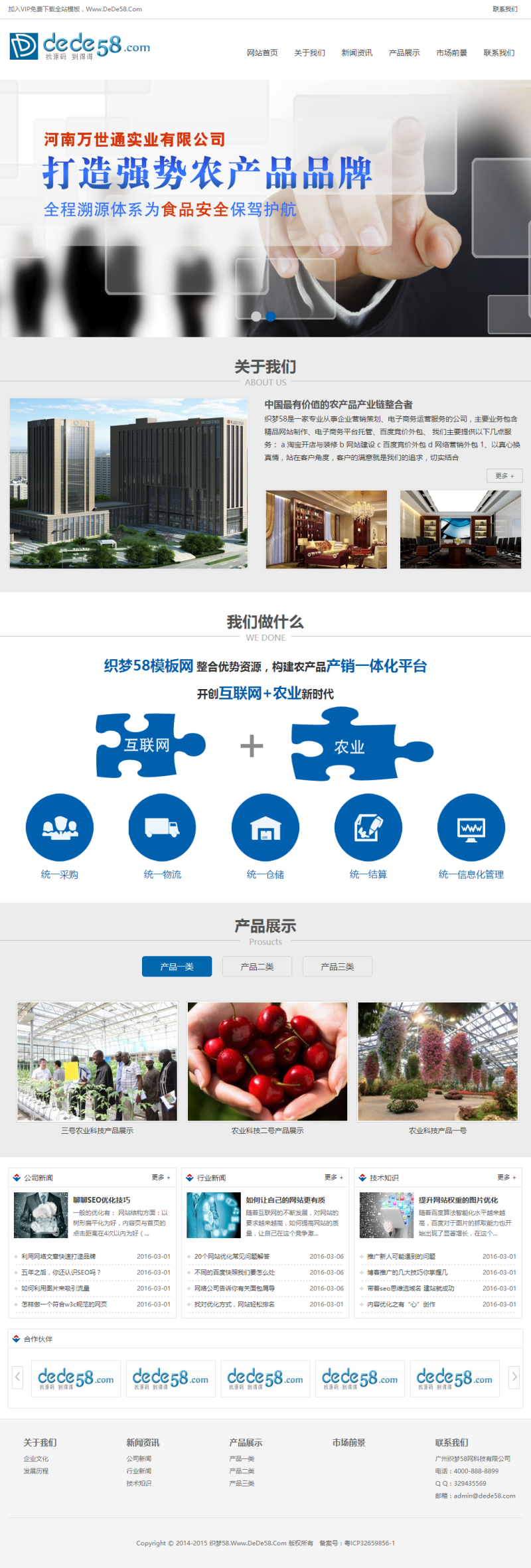Screen dimensions: 531x1568
Task: Open 网站首页 in the navigation bar
Action: (x=262, y=53)
